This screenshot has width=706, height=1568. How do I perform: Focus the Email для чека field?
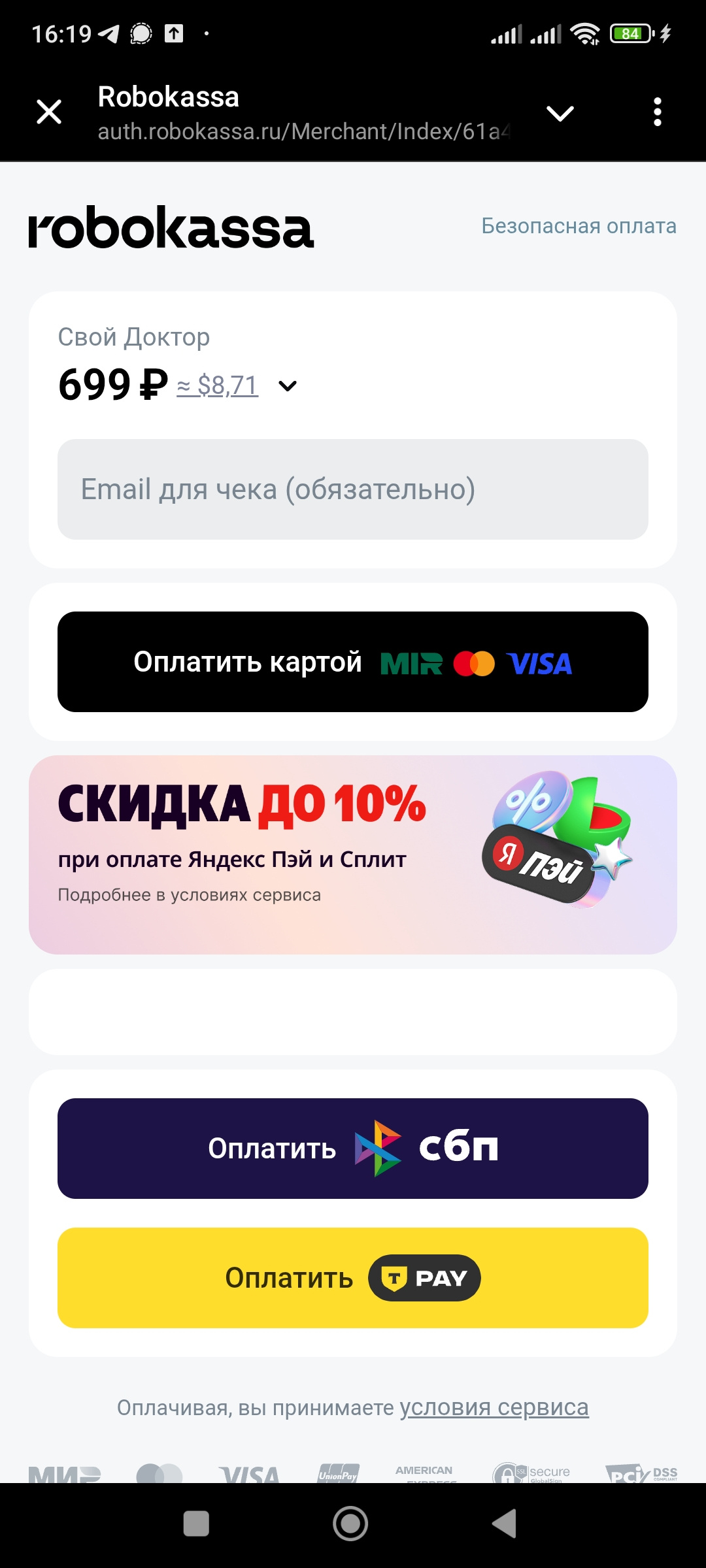click(353, 489)
